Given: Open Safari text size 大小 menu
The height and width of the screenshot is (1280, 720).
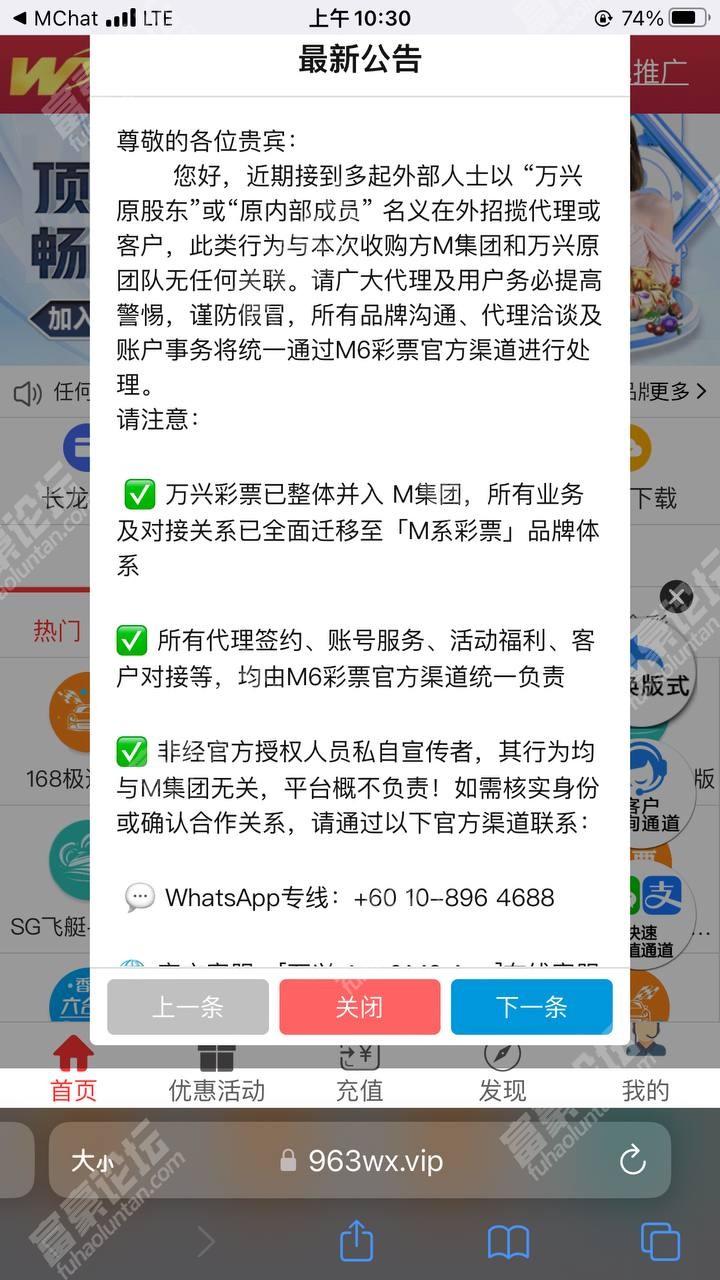Looking at the screenshot, I should coord(92,1161).
